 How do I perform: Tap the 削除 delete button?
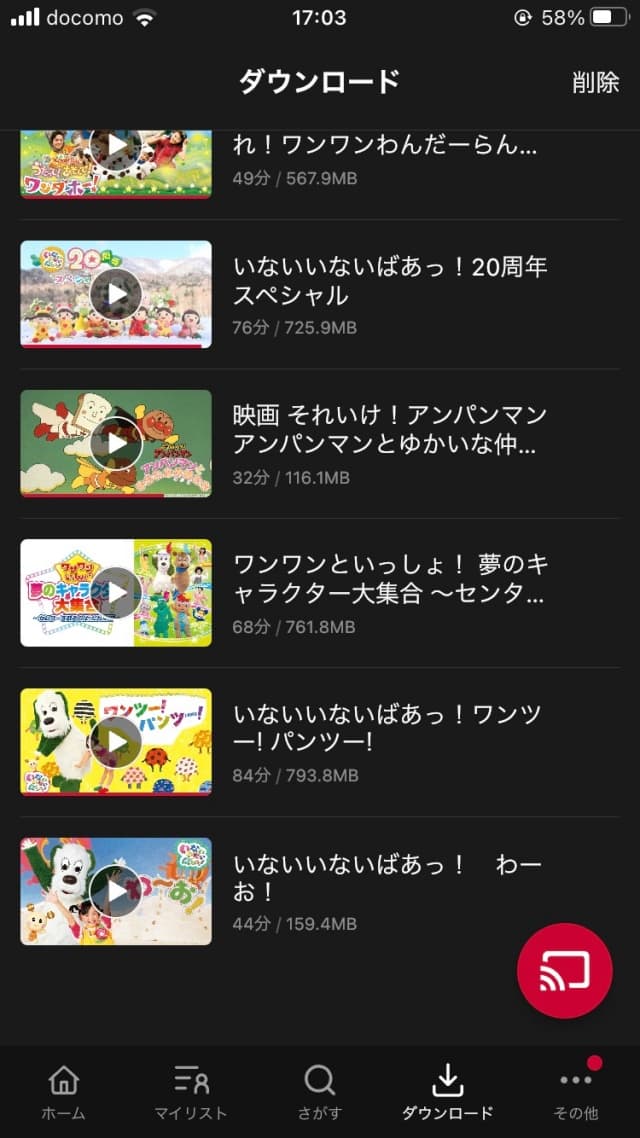[x=595, y=82]
